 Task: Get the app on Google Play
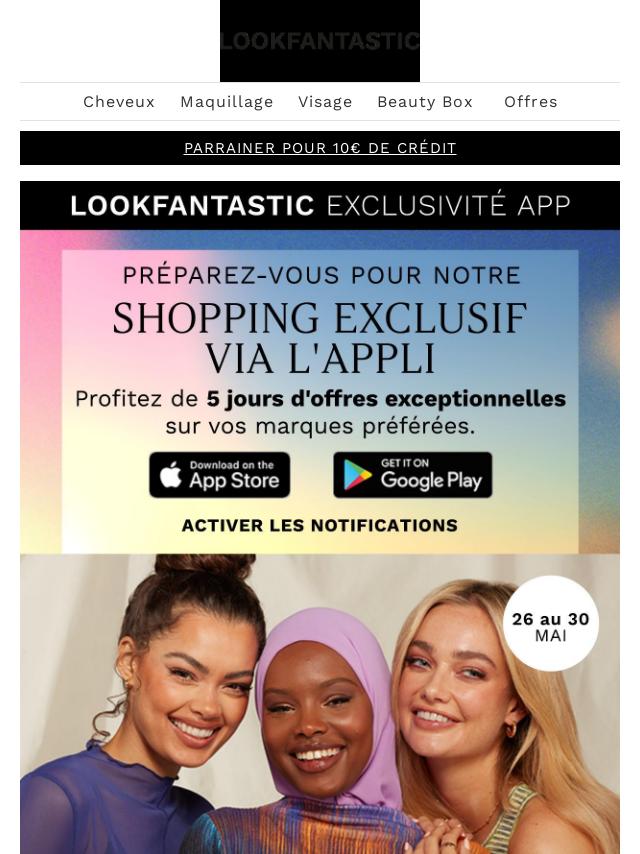pos(412,475)
